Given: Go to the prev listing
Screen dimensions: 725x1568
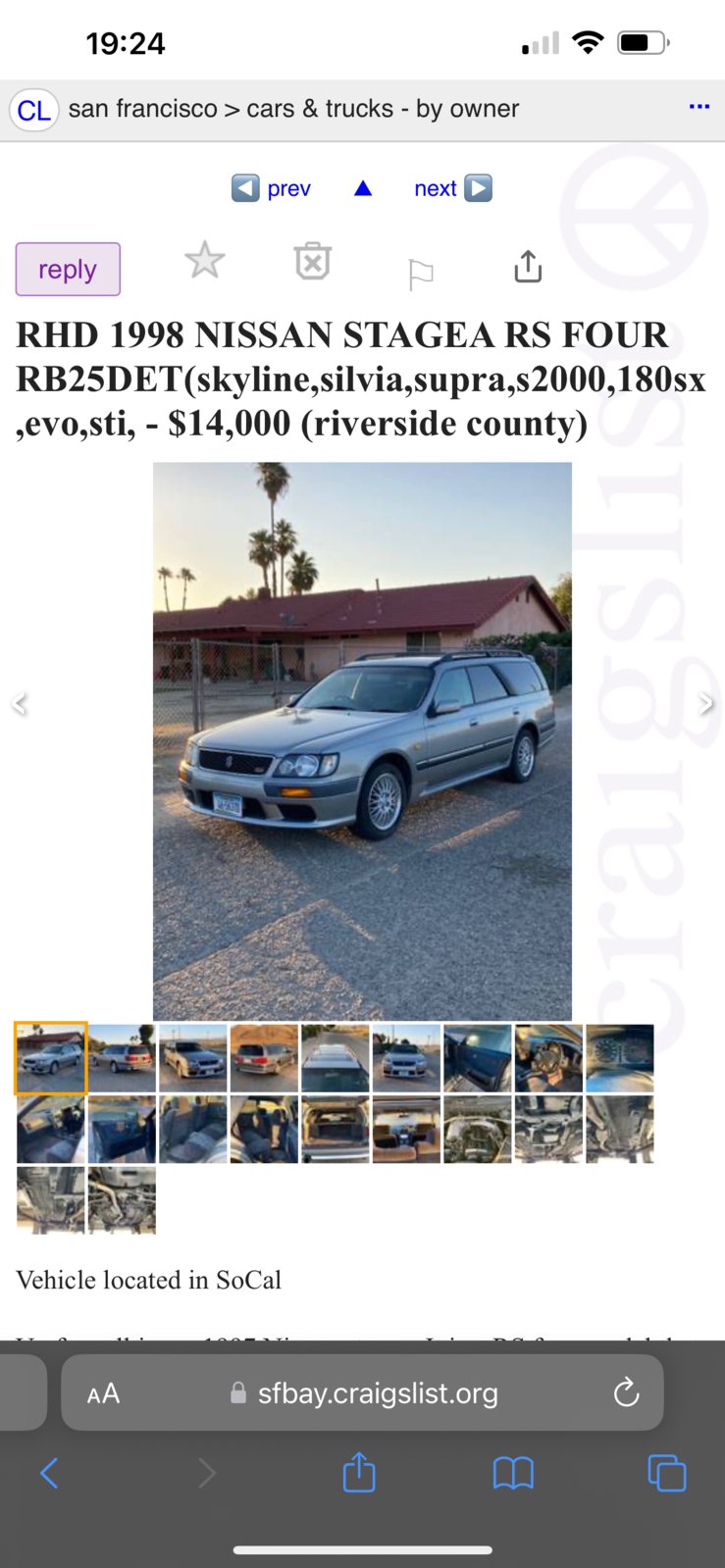Looking at the screenshot, I should 272,188.
